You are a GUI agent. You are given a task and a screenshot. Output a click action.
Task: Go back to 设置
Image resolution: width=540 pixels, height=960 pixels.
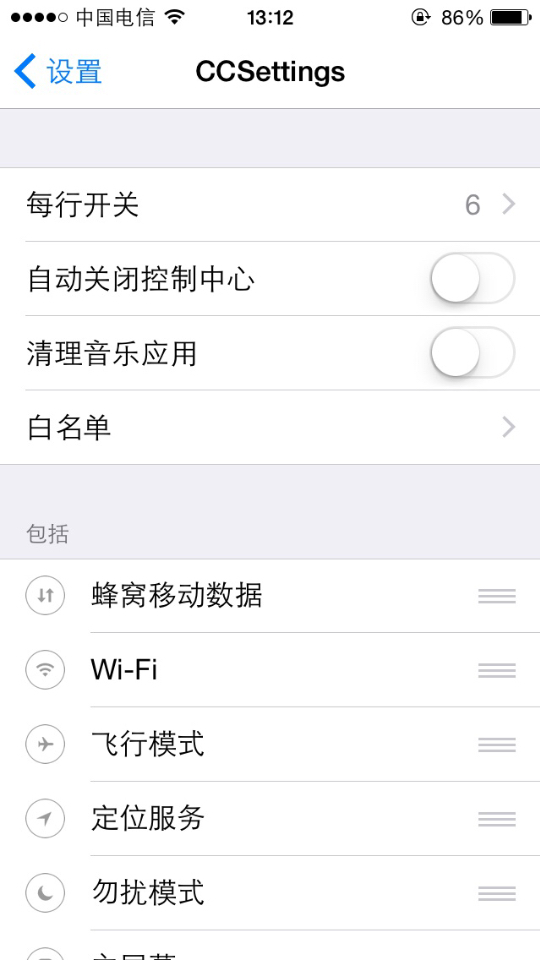click(58, 72)
